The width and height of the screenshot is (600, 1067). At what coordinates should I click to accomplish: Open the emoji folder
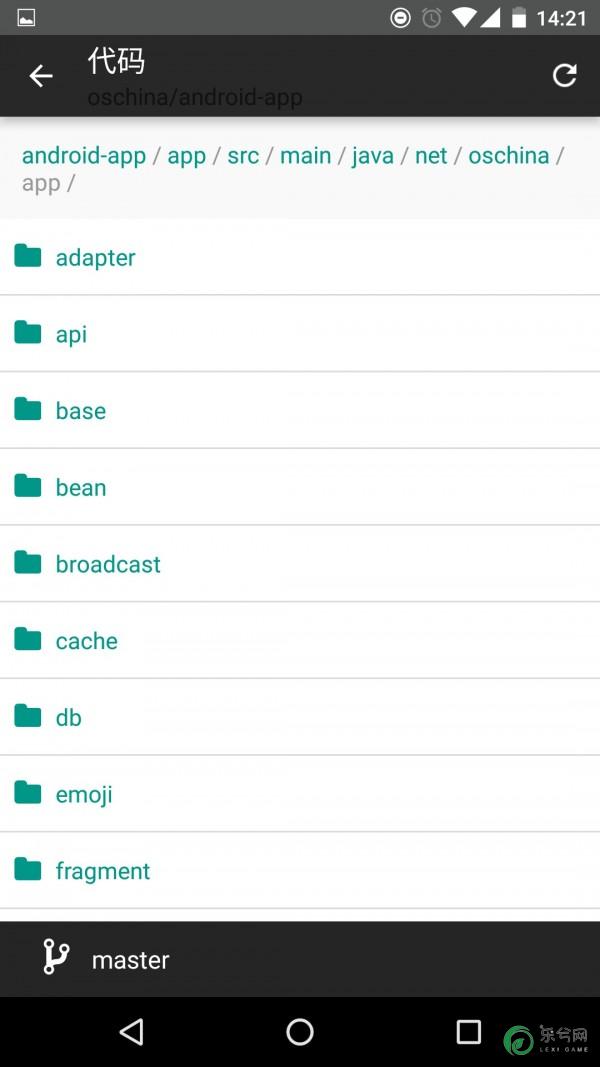pos(300,793)
